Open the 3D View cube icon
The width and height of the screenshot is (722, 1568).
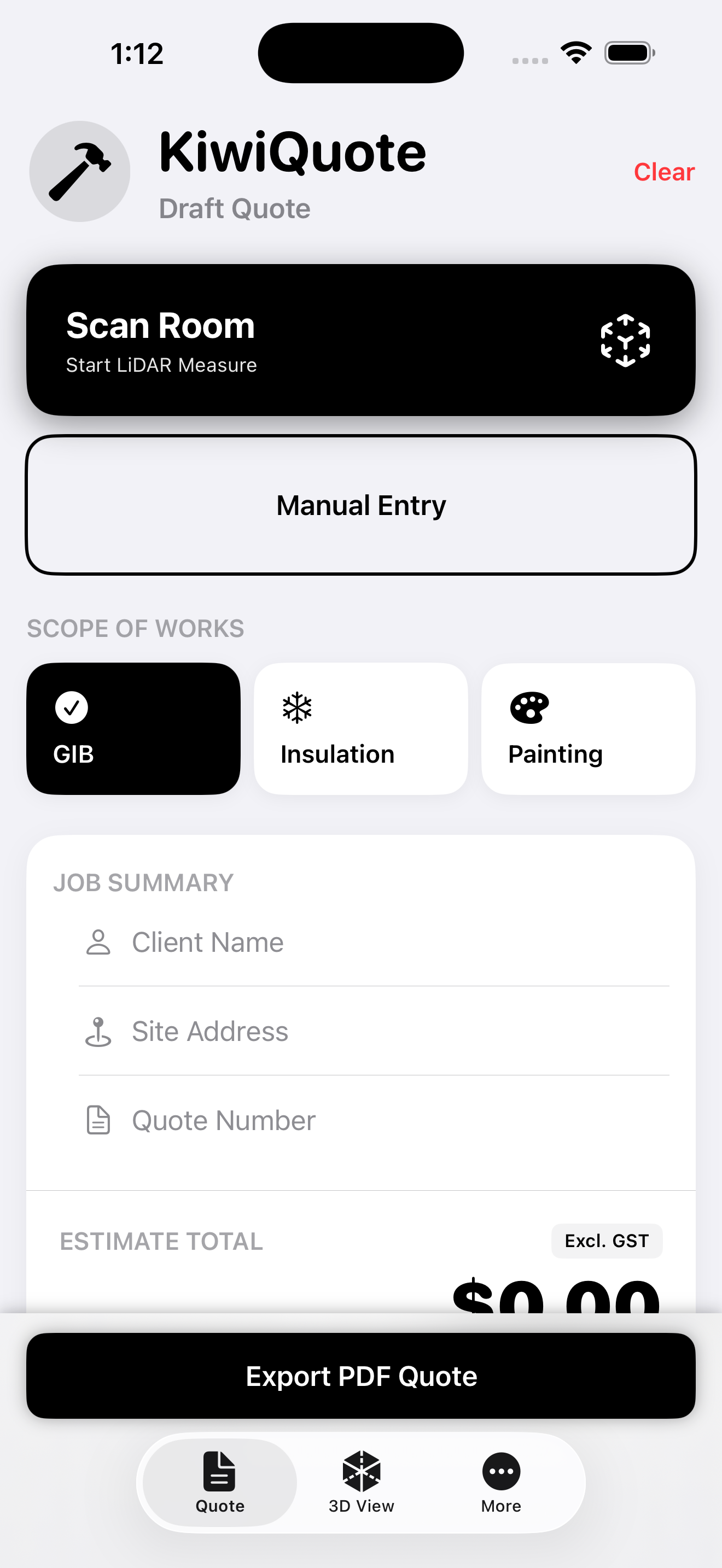tap(360, 1470)
